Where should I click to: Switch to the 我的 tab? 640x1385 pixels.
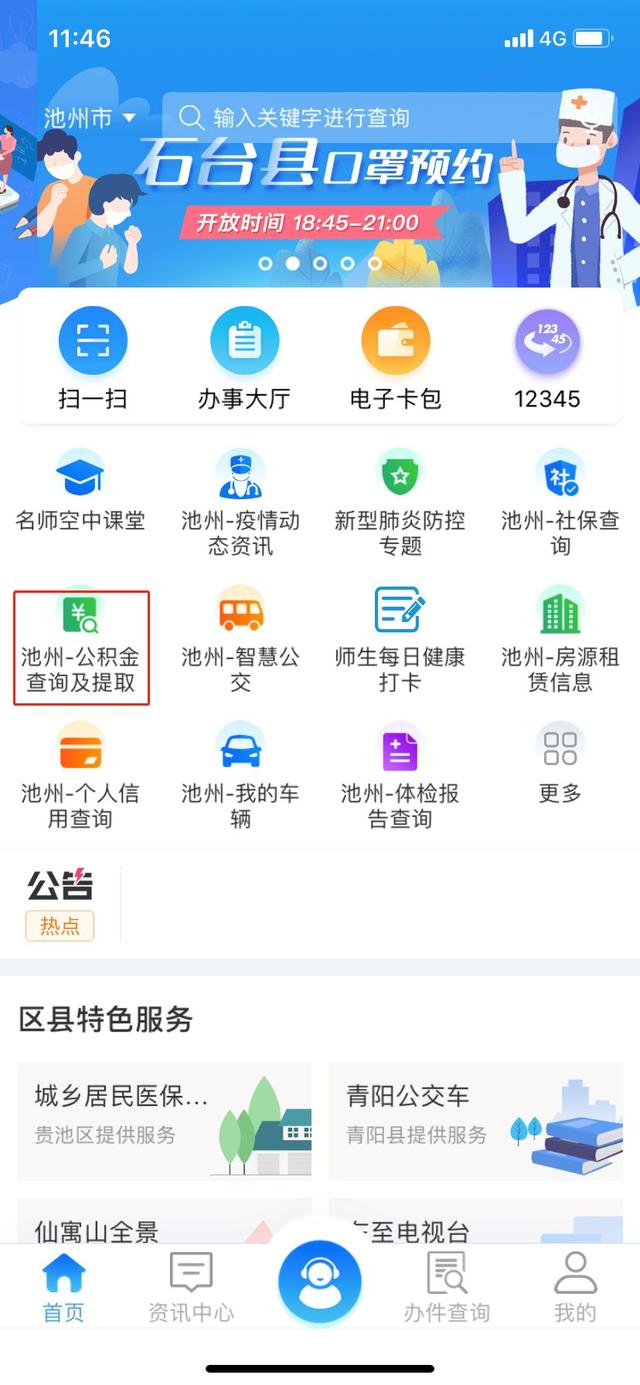click(575, 1287)
